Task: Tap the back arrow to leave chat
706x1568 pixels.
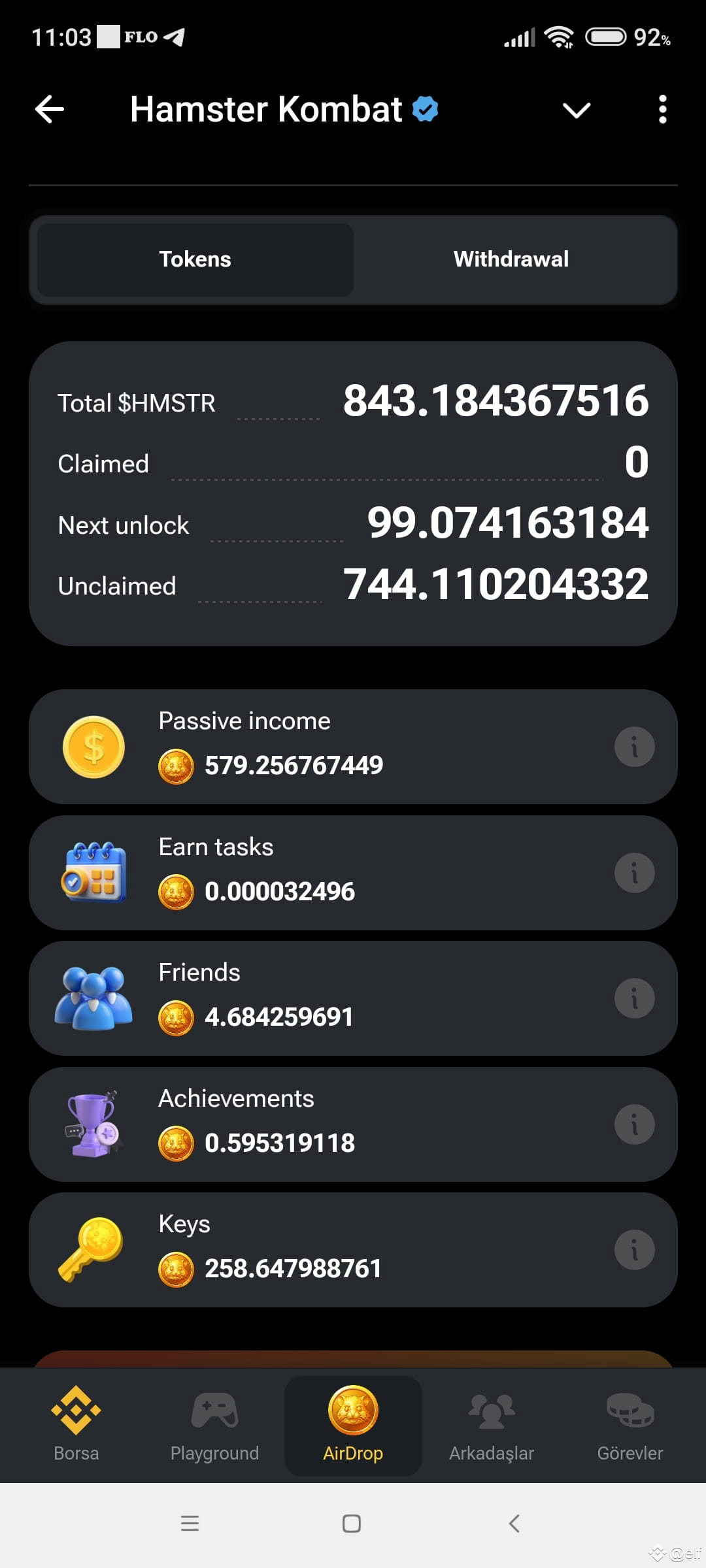Action: click(49, 110)
